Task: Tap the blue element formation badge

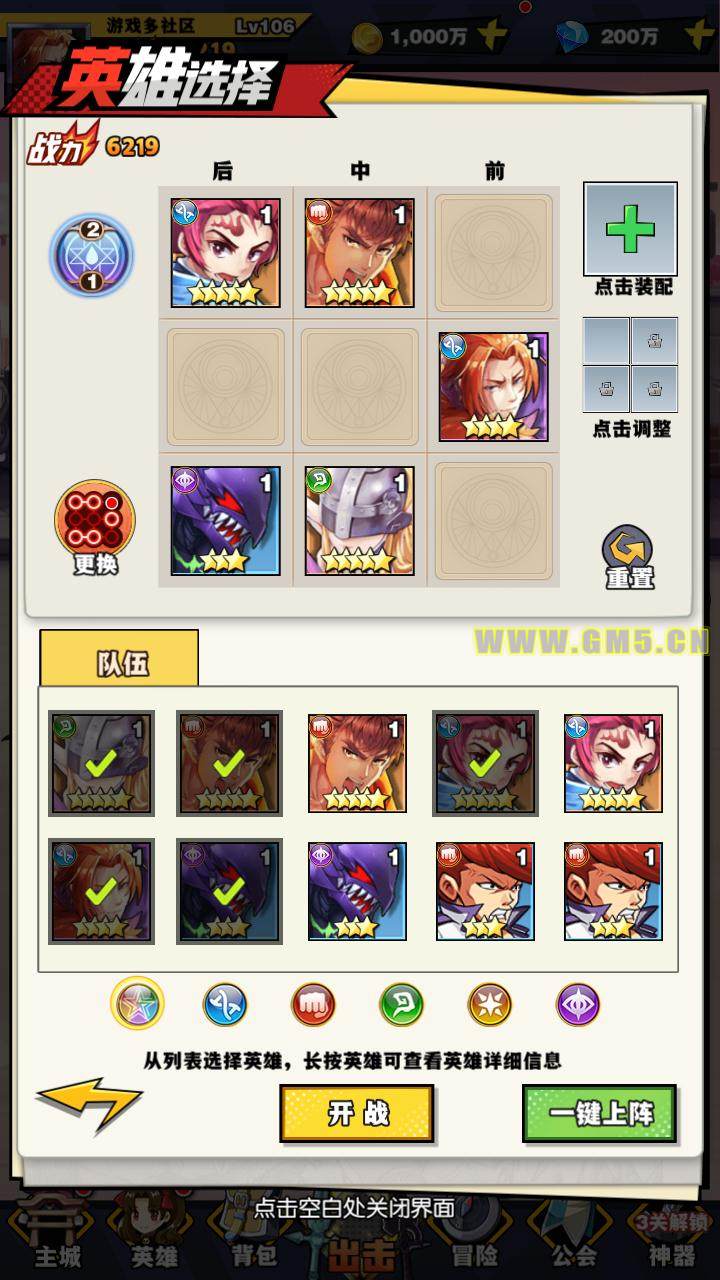Action: pos(91,255)
